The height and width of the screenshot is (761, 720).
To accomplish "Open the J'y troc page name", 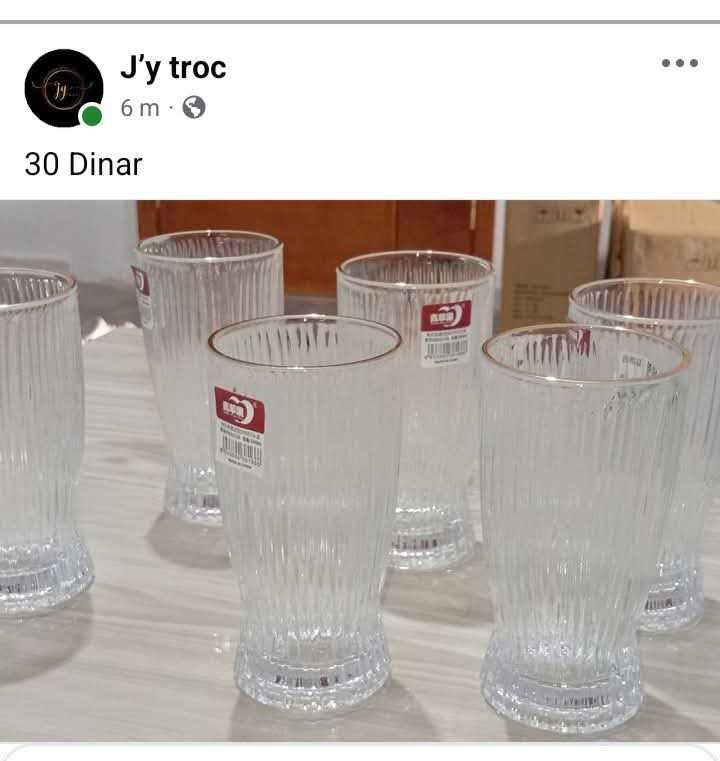I will 173,68.
